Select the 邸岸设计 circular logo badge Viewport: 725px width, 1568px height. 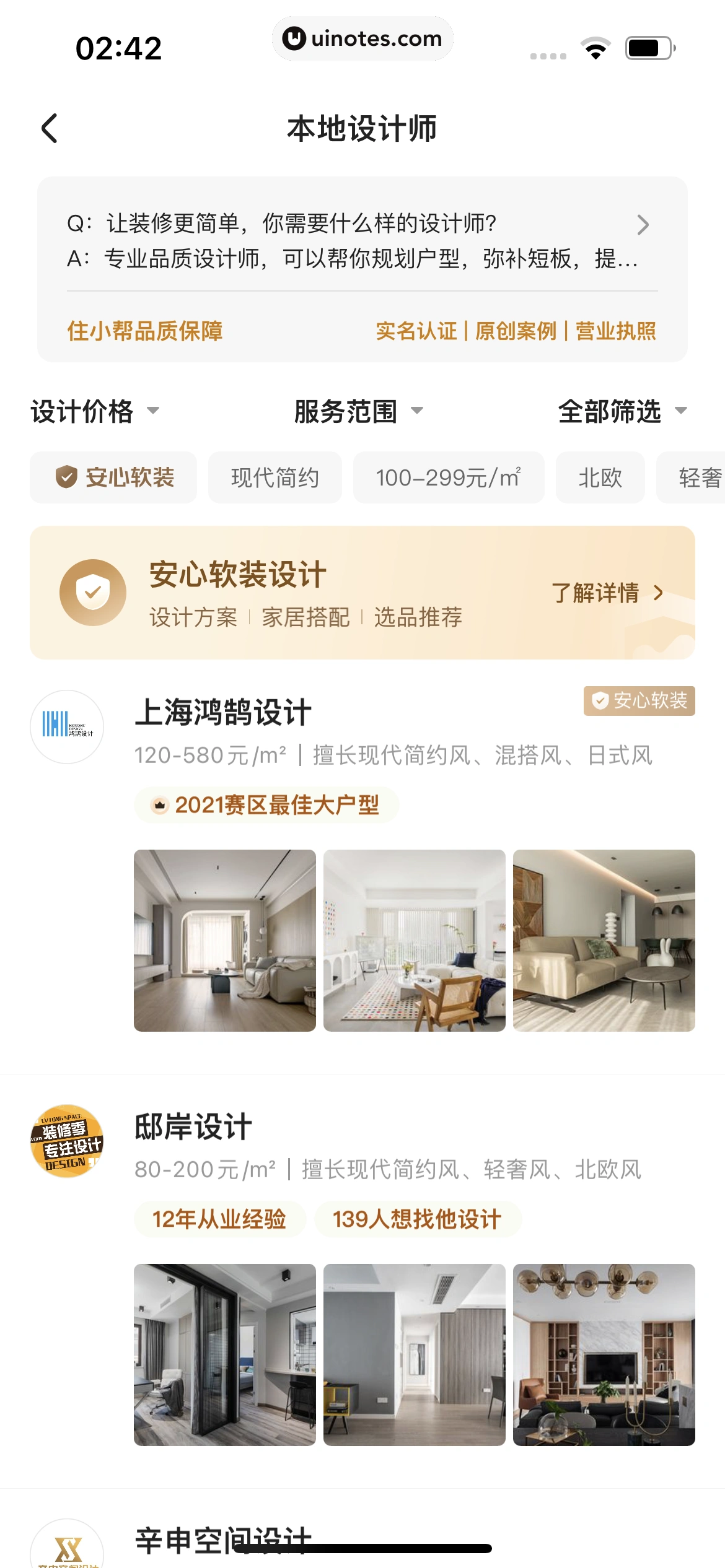coord(67,1143)
